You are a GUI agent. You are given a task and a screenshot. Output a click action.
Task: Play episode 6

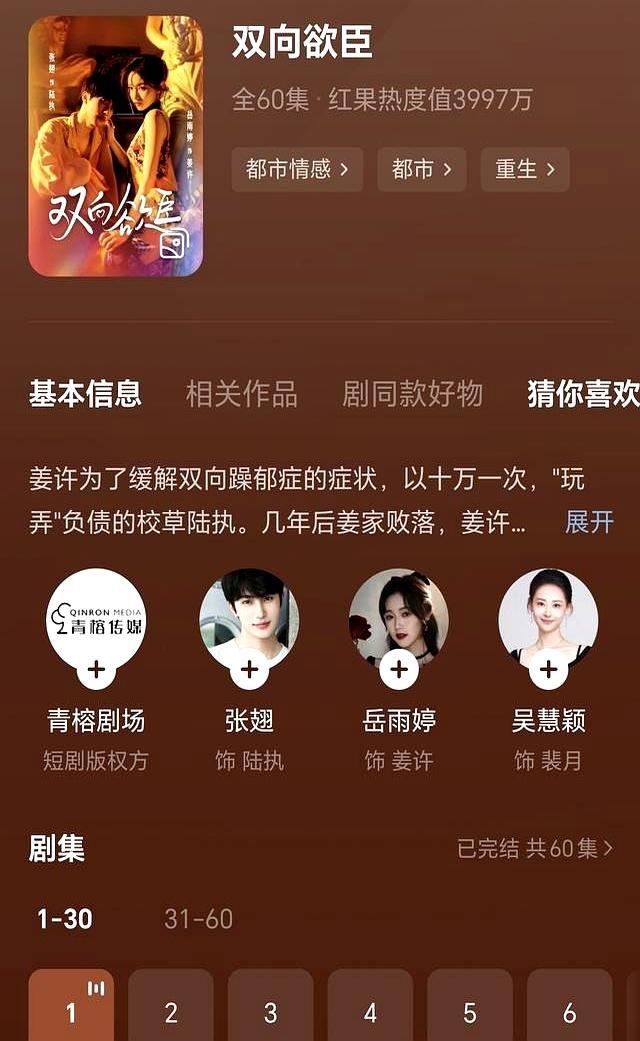pyautogui.click(x=569, y=1012)
